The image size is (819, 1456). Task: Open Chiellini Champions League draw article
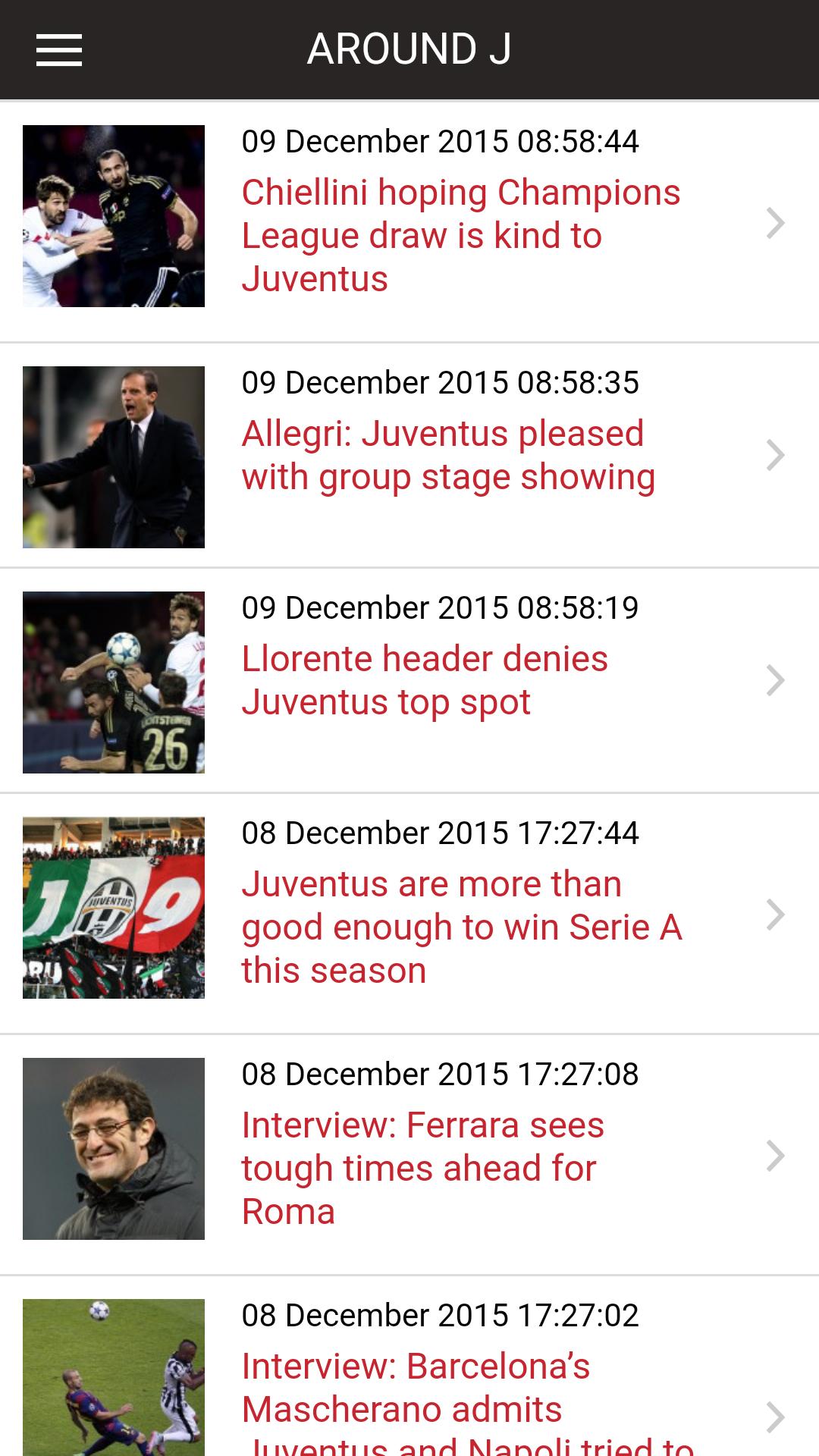pos(460,235)
